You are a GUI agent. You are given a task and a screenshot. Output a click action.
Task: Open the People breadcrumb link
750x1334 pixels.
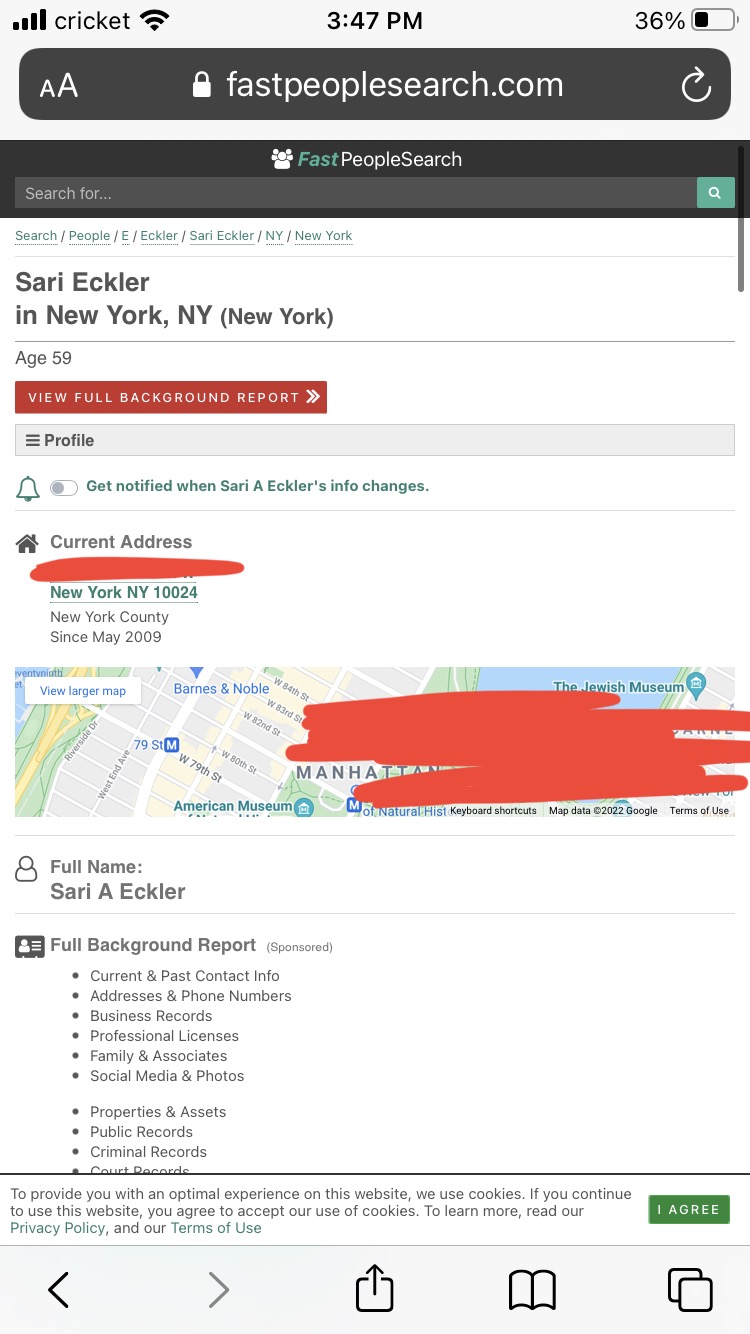[89, 236]
